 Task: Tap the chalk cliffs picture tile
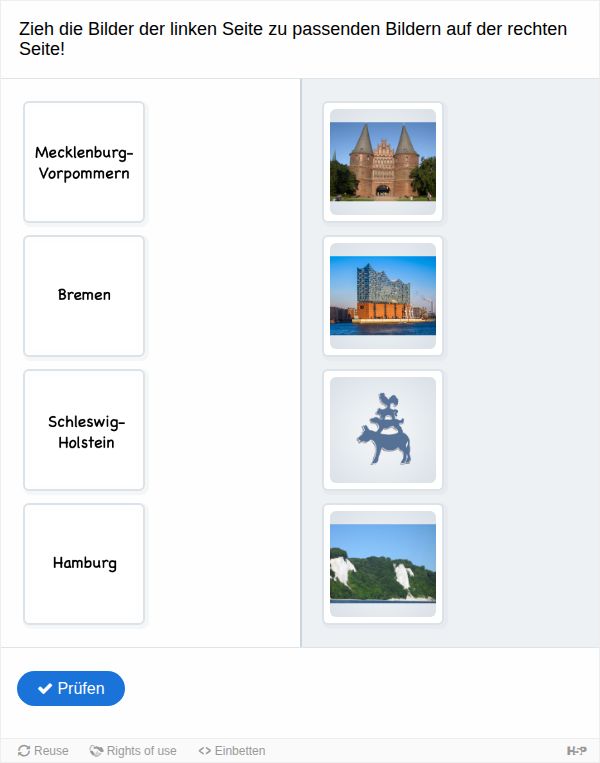click(x=383, y=564)
